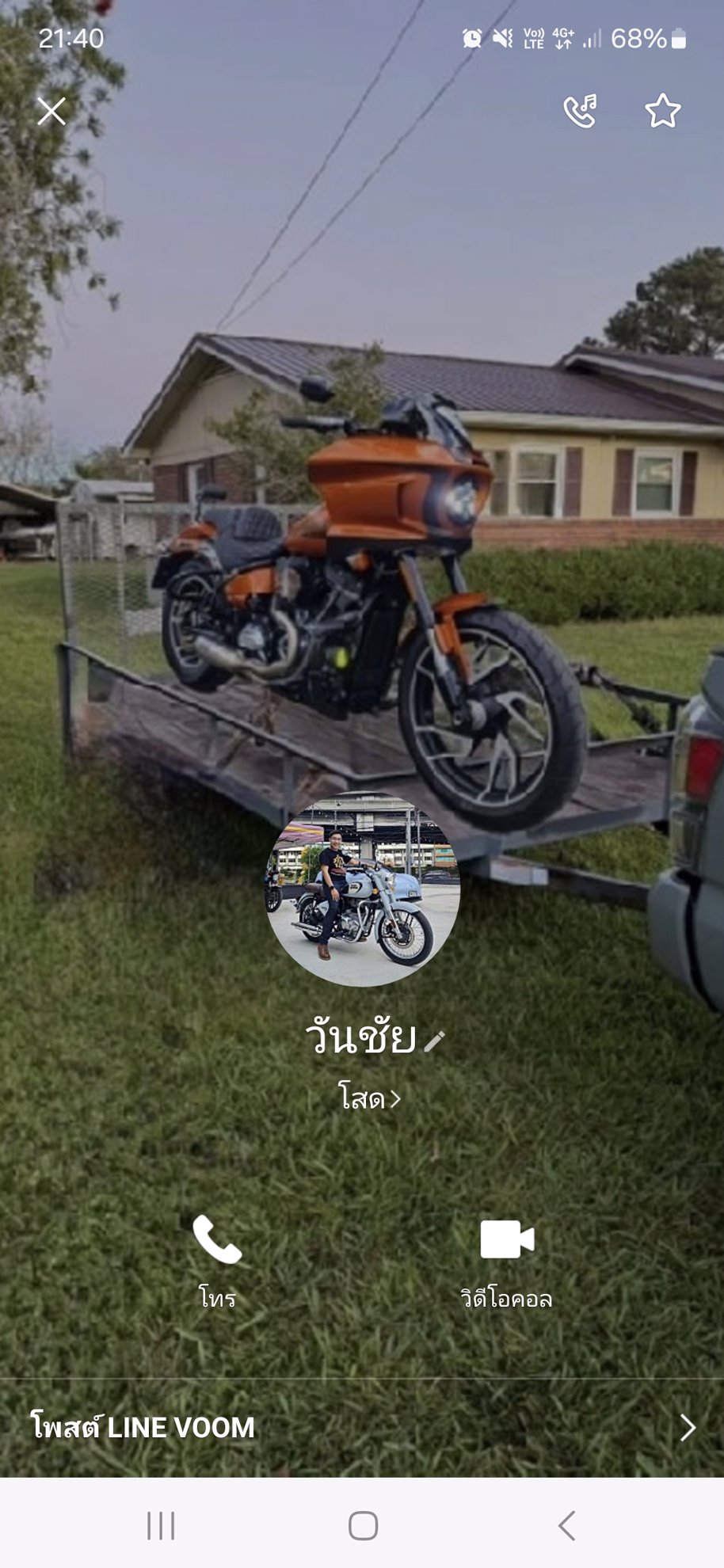Add วันชัย to favorites with star
This screenshot has width=724, height=1568.
pos(662,112)
